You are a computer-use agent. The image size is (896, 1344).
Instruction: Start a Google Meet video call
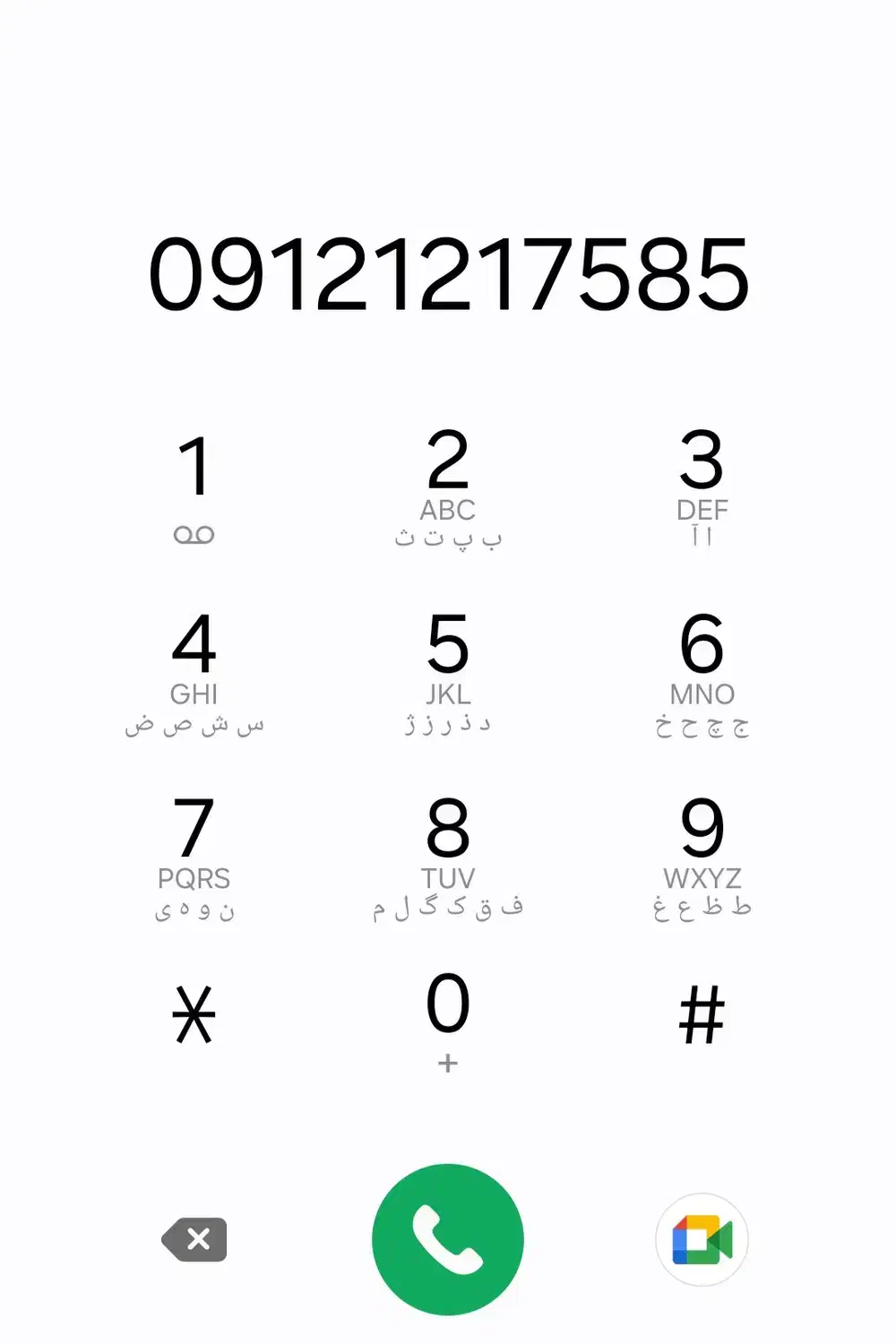pos(702,1239)
